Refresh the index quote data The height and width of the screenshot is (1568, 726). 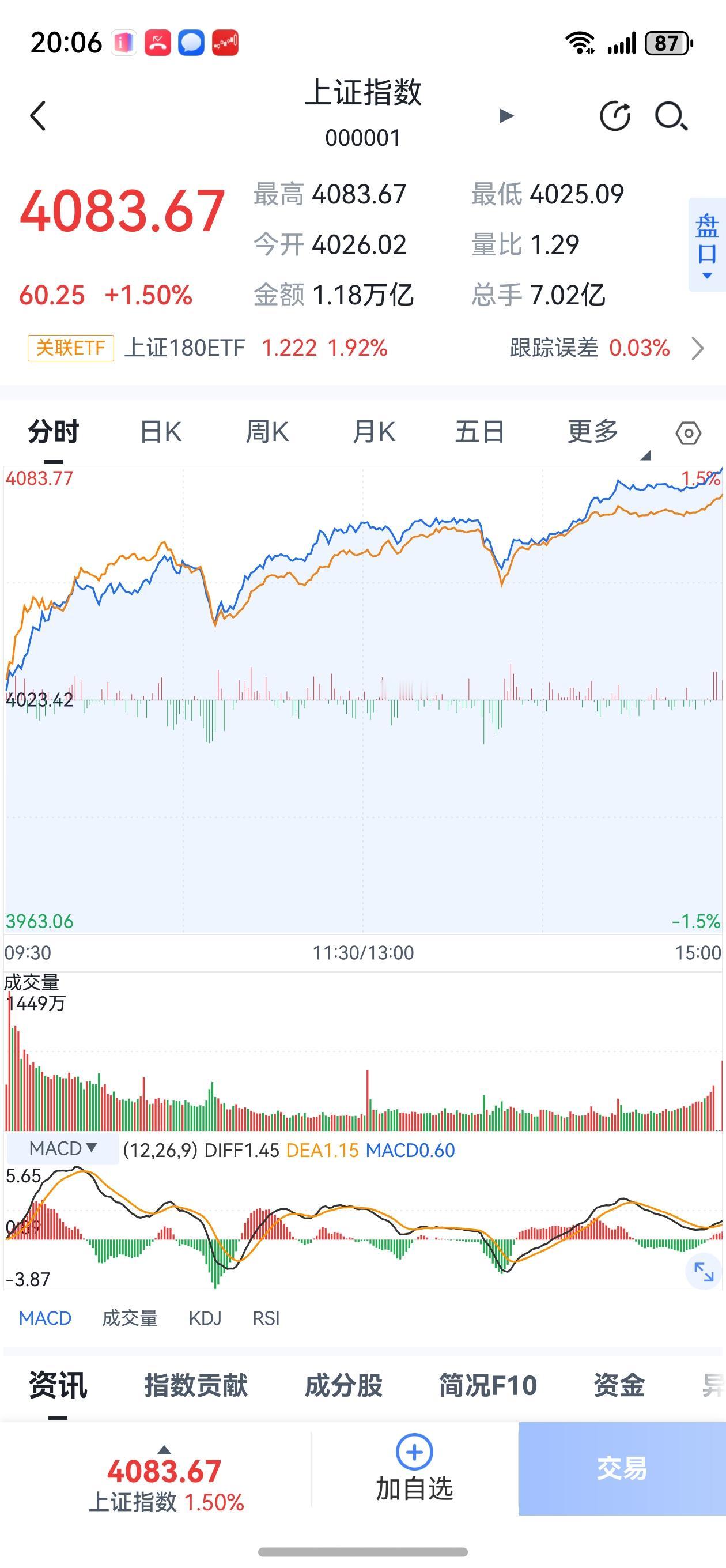[x=616, y=116]
